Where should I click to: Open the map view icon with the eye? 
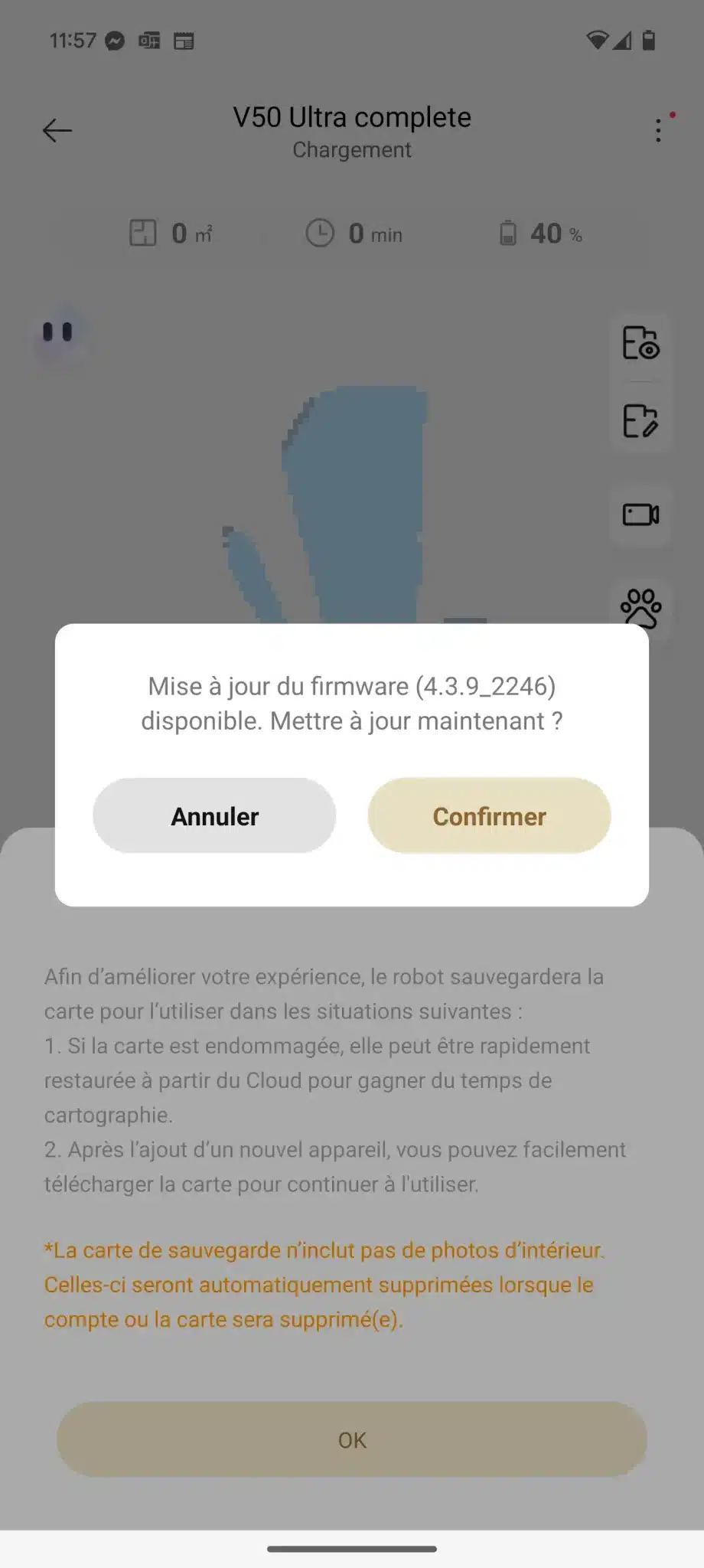[x=640, y=343]
